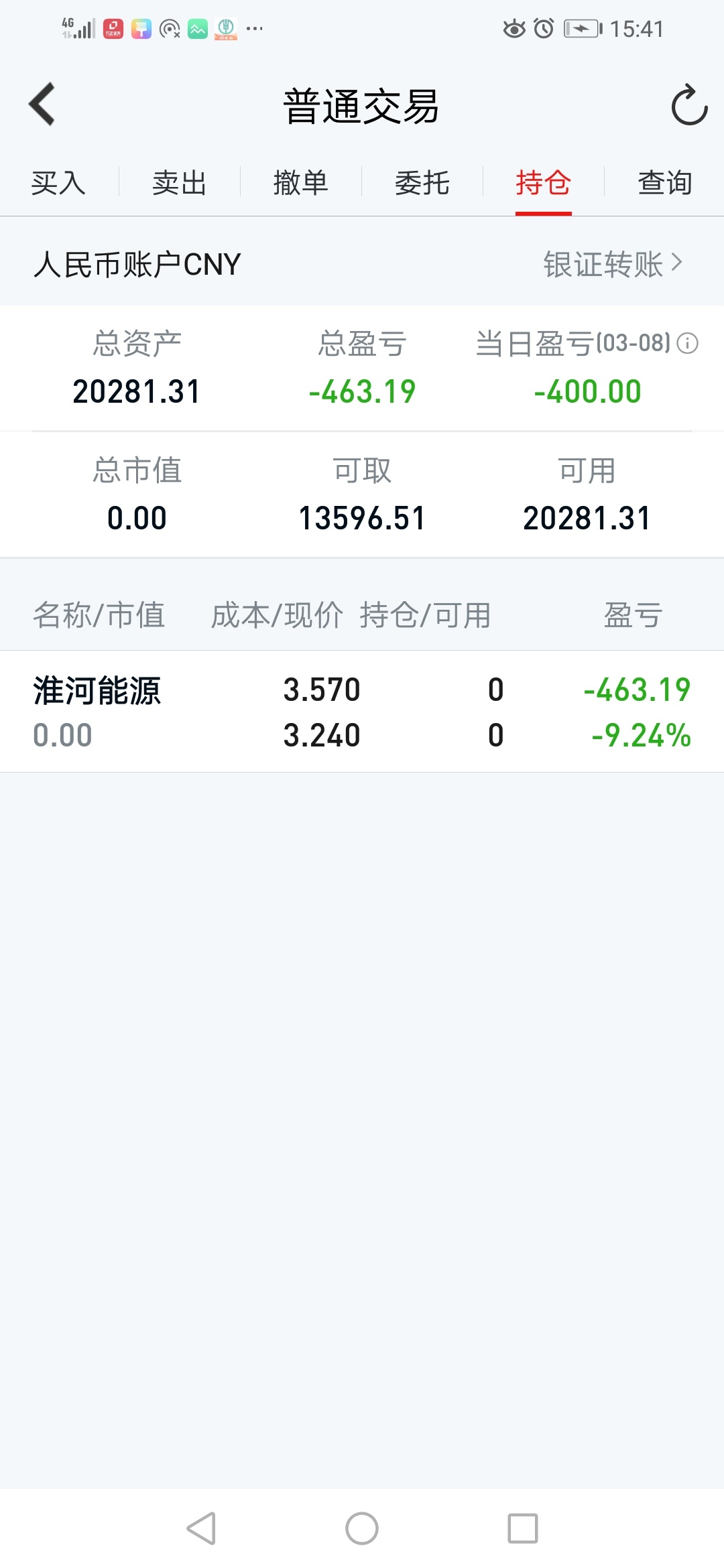Open recent apps from the navigation bar
Screen dimensions: 724x1568
click(x=523, y=1528)
